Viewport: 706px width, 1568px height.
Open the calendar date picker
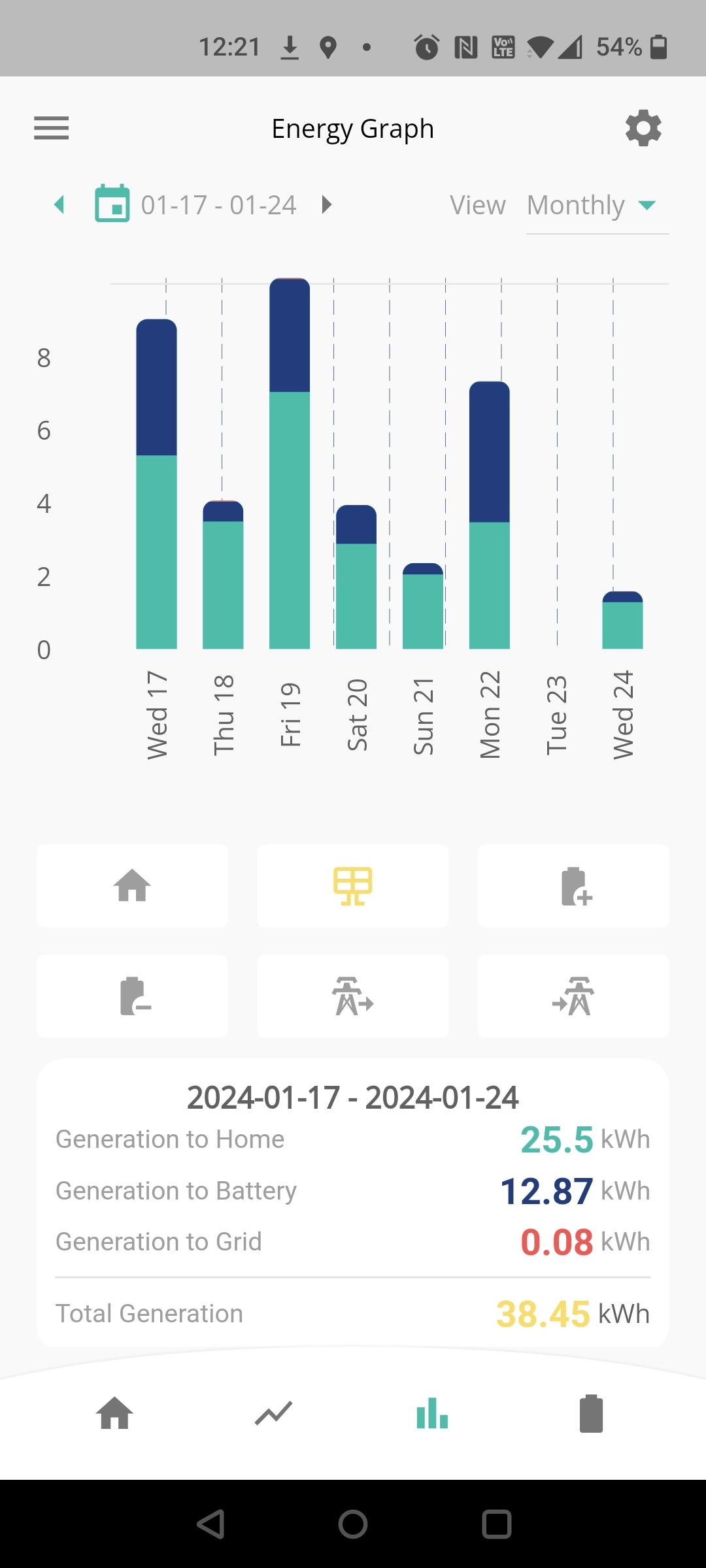point(112,204)
